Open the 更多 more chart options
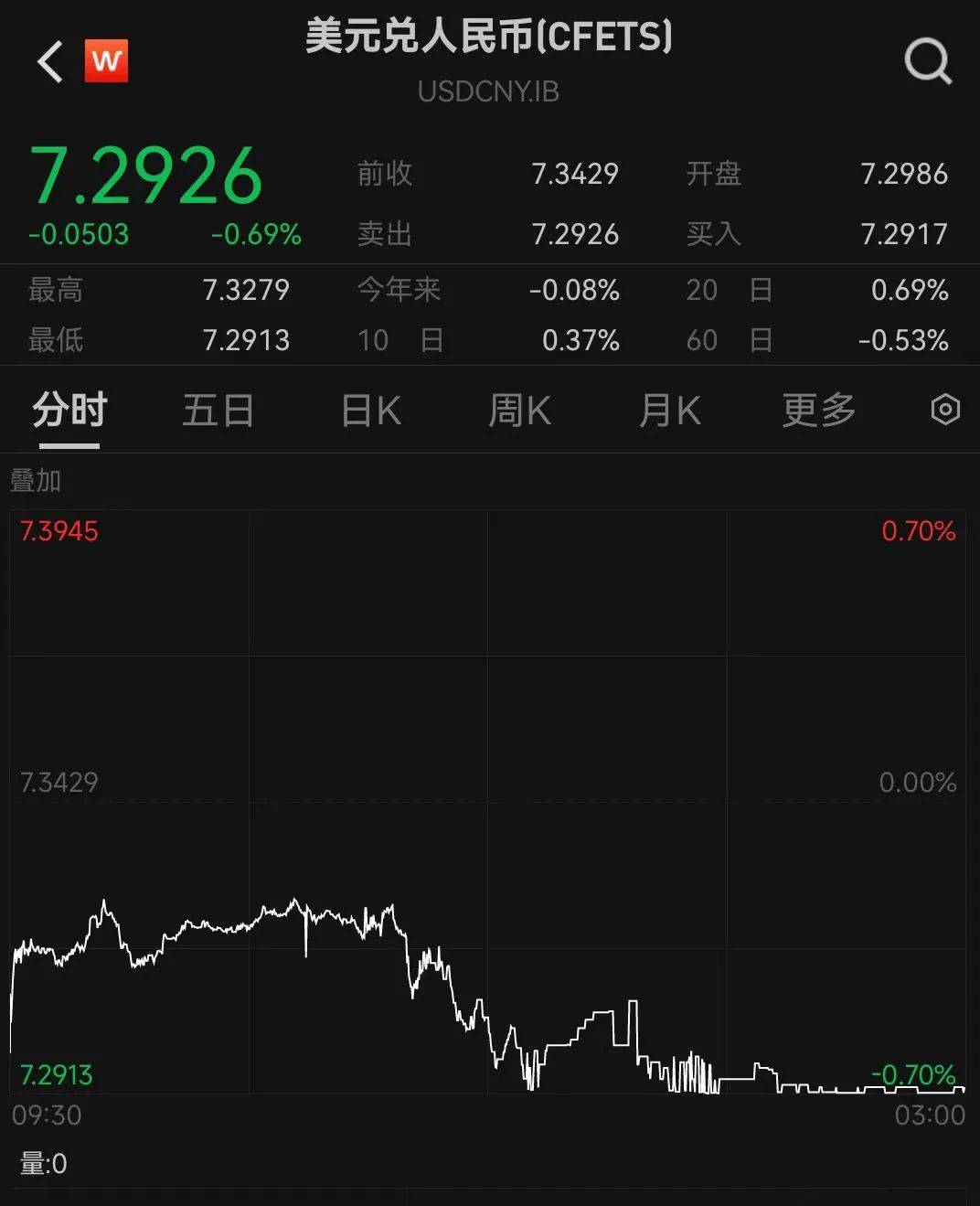This screenshot has width=980, height=1206. (818, 410)
